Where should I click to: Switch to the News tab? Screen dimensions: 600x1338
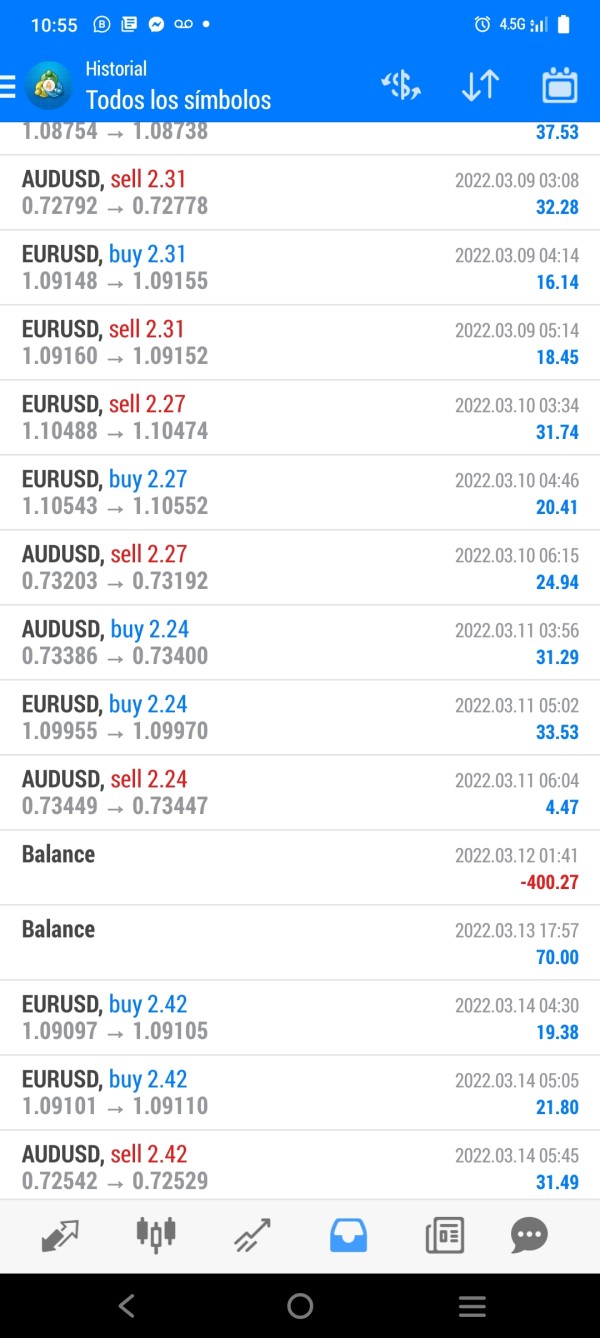(444, 1236)
